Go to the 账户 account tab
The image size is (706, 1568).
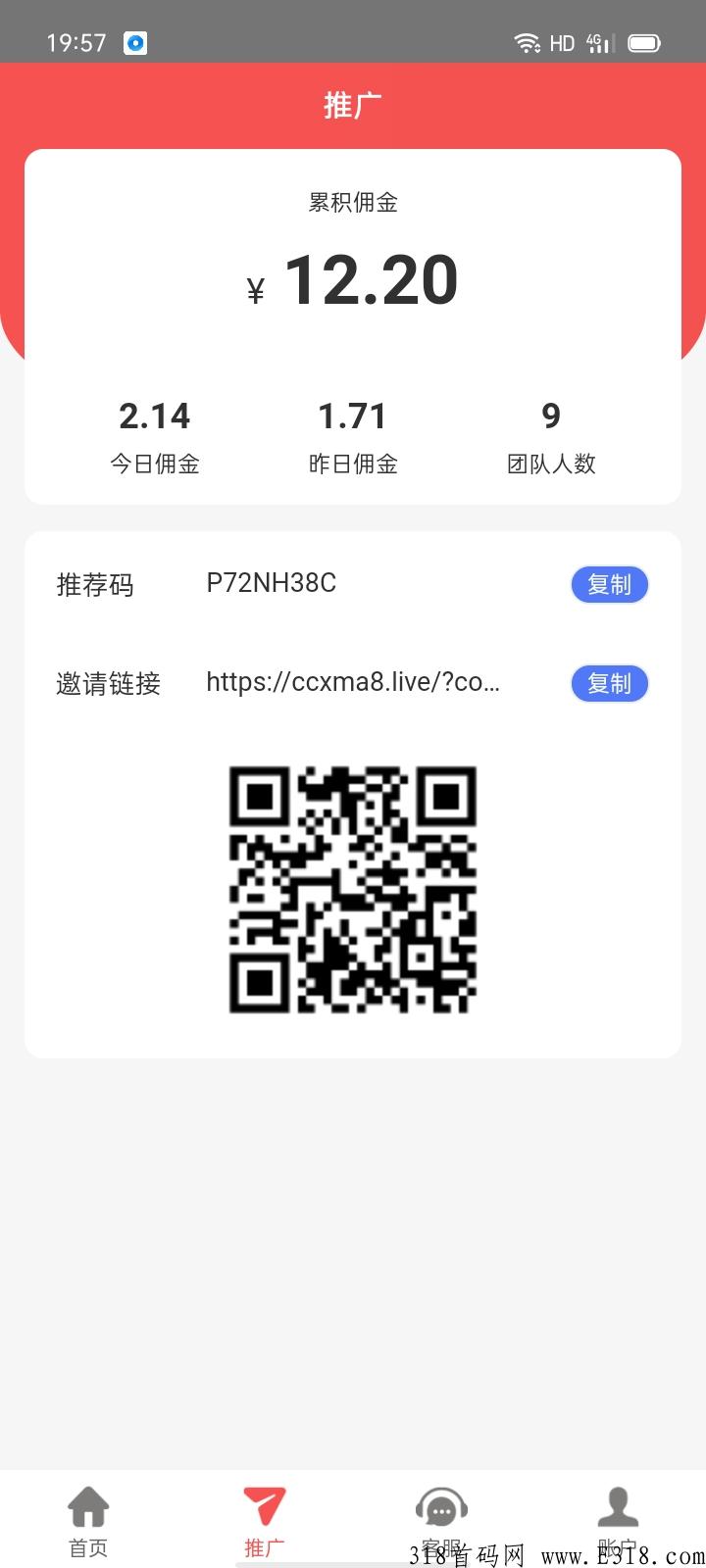[618, 1521]
